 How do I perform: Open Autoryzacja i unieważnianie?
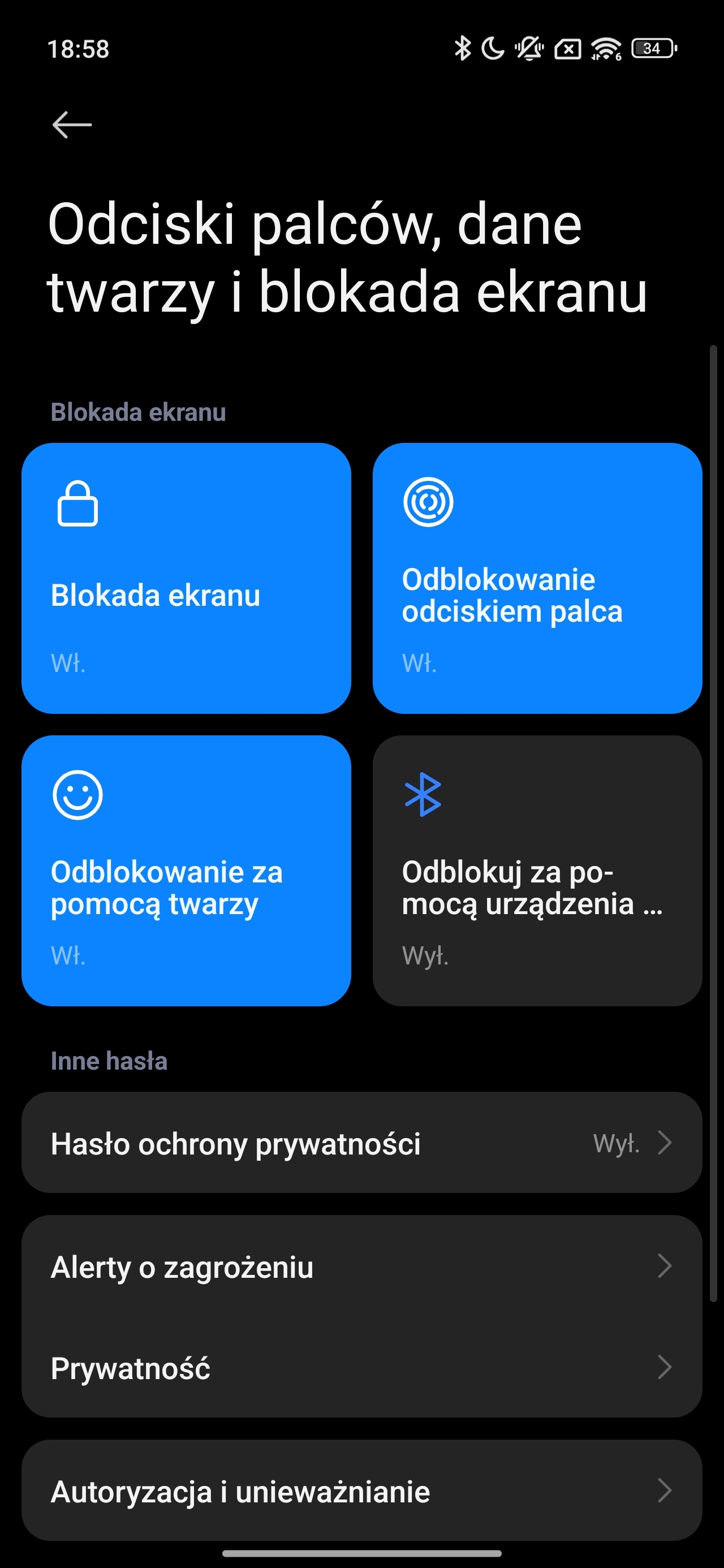point(361,1491)
